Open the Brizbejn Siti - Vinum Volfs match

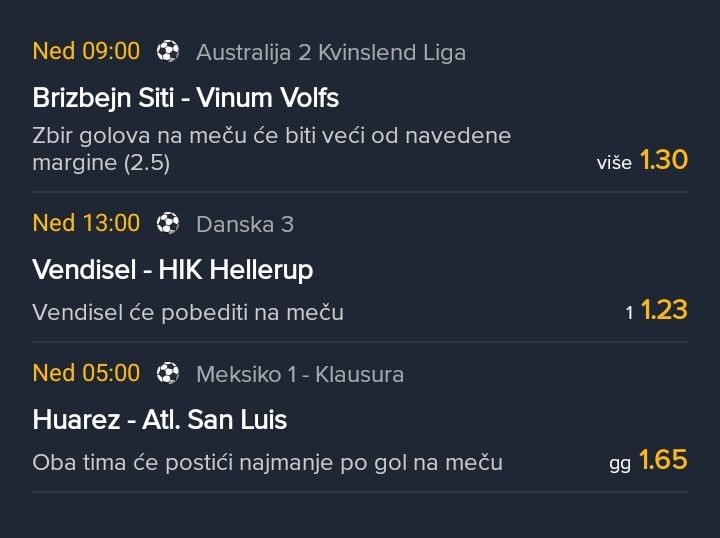tap(186, 98)
